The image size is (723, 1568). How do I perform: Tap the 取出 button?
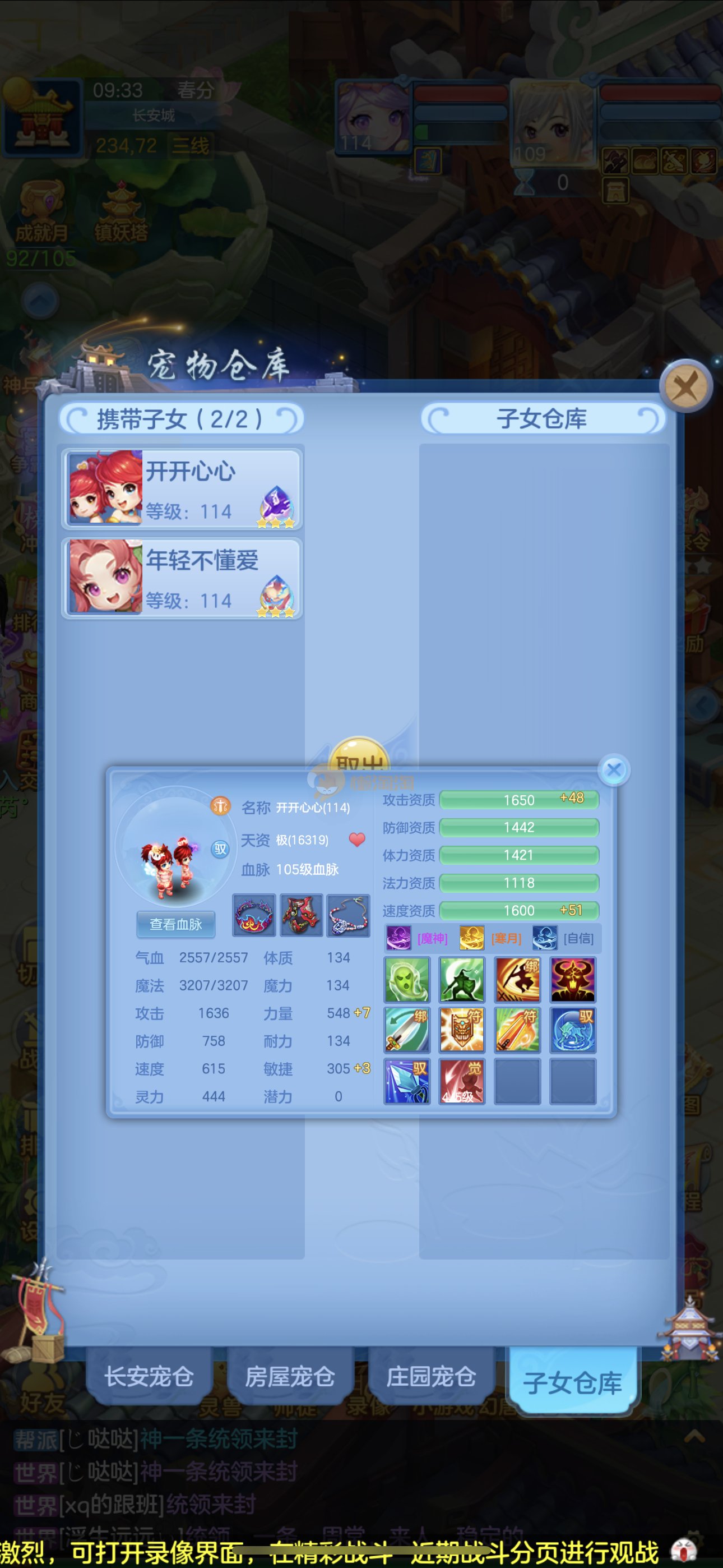(359, 755)
